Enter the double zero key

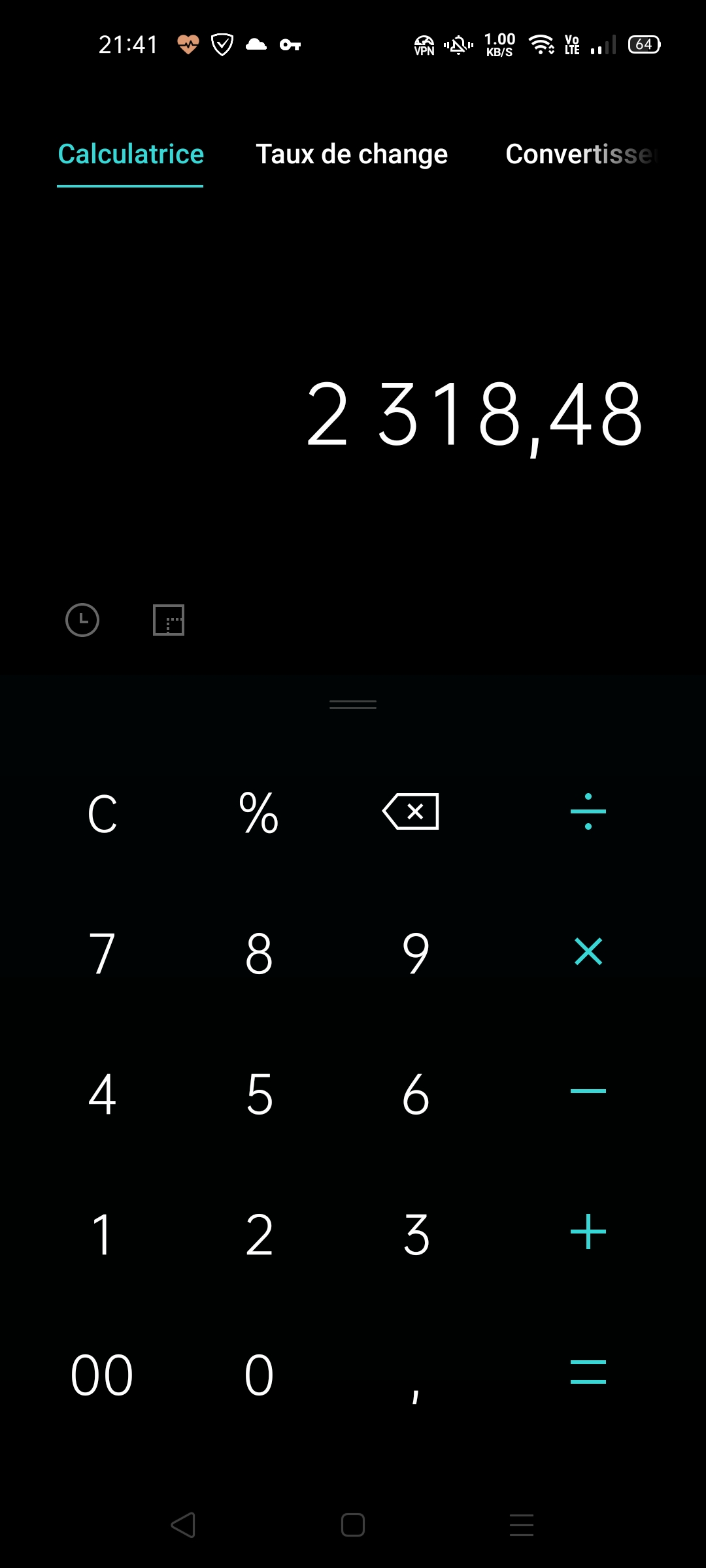102,1375
